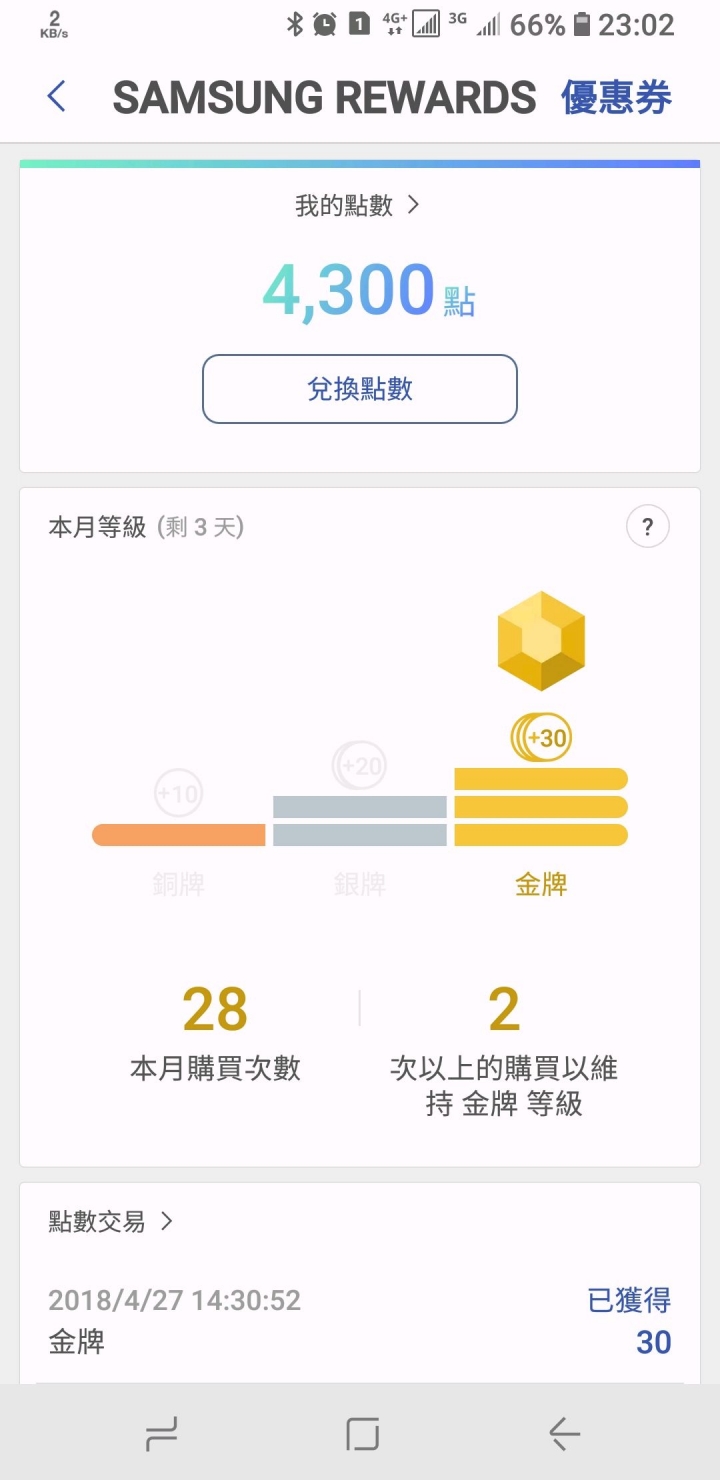Open 優惠券 coupons page
Image resolution: width=720 pixels, height=1480 pixels.
tap(616, 97)
